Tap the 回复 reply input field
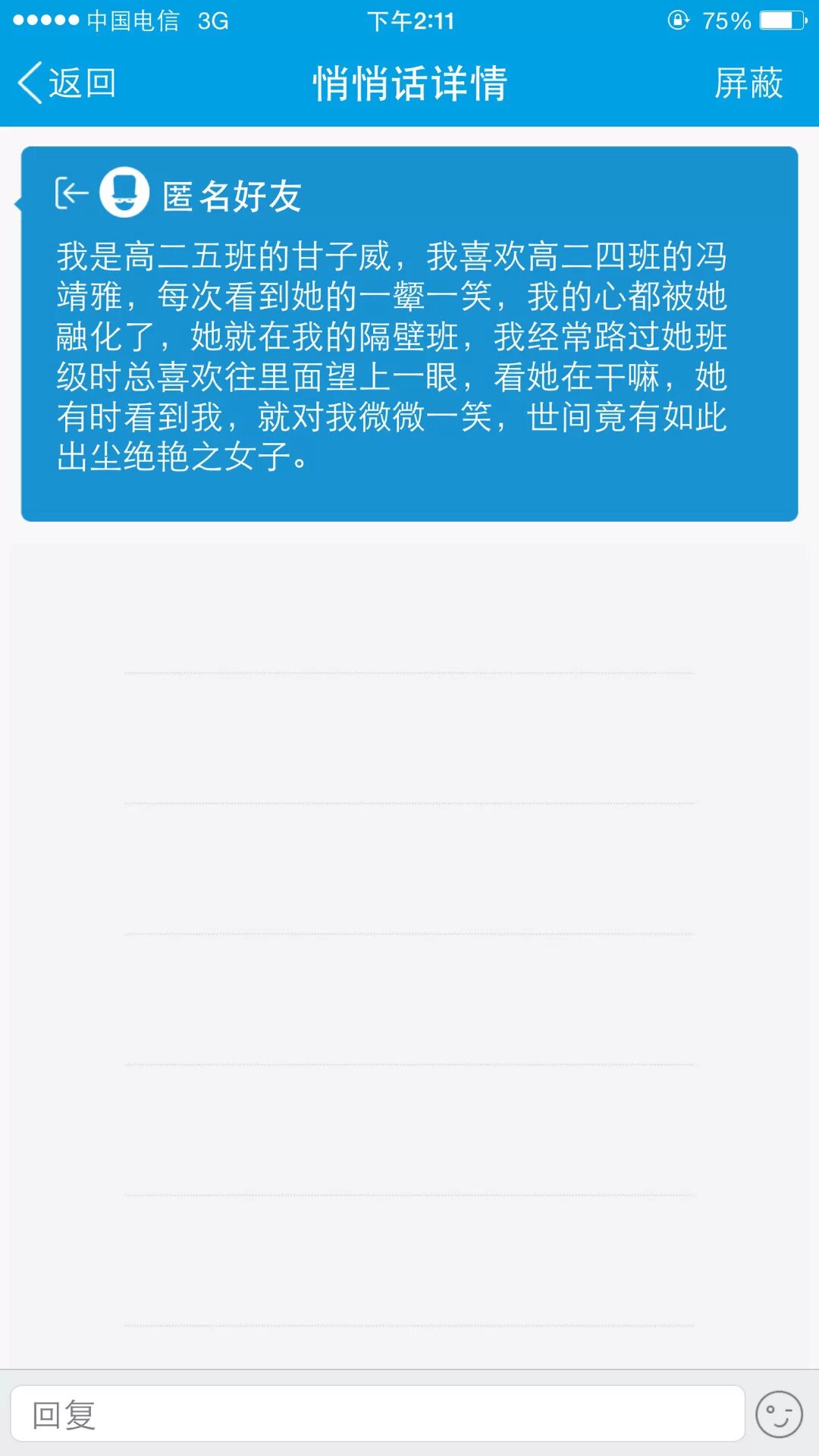 [378, 1414]
